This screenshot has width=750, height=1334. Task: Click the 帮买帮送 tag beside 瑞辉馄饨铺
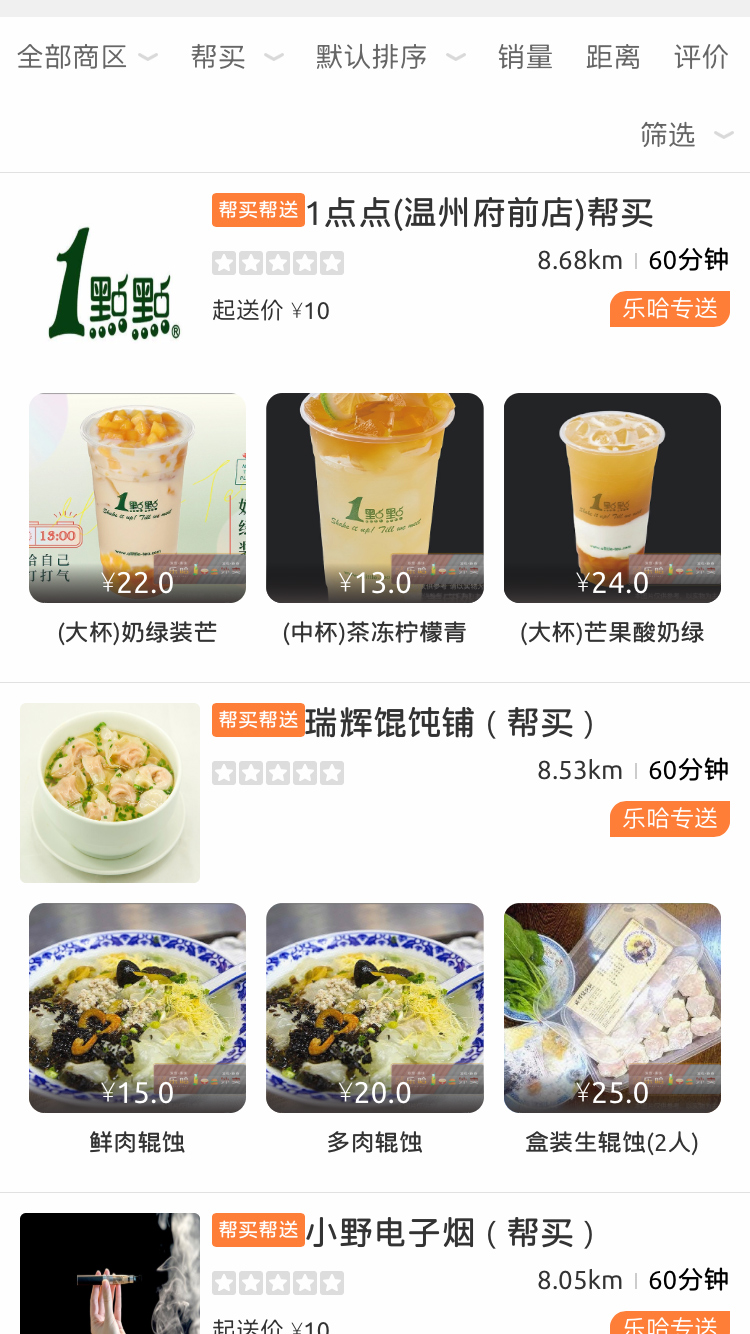[258, 721]
